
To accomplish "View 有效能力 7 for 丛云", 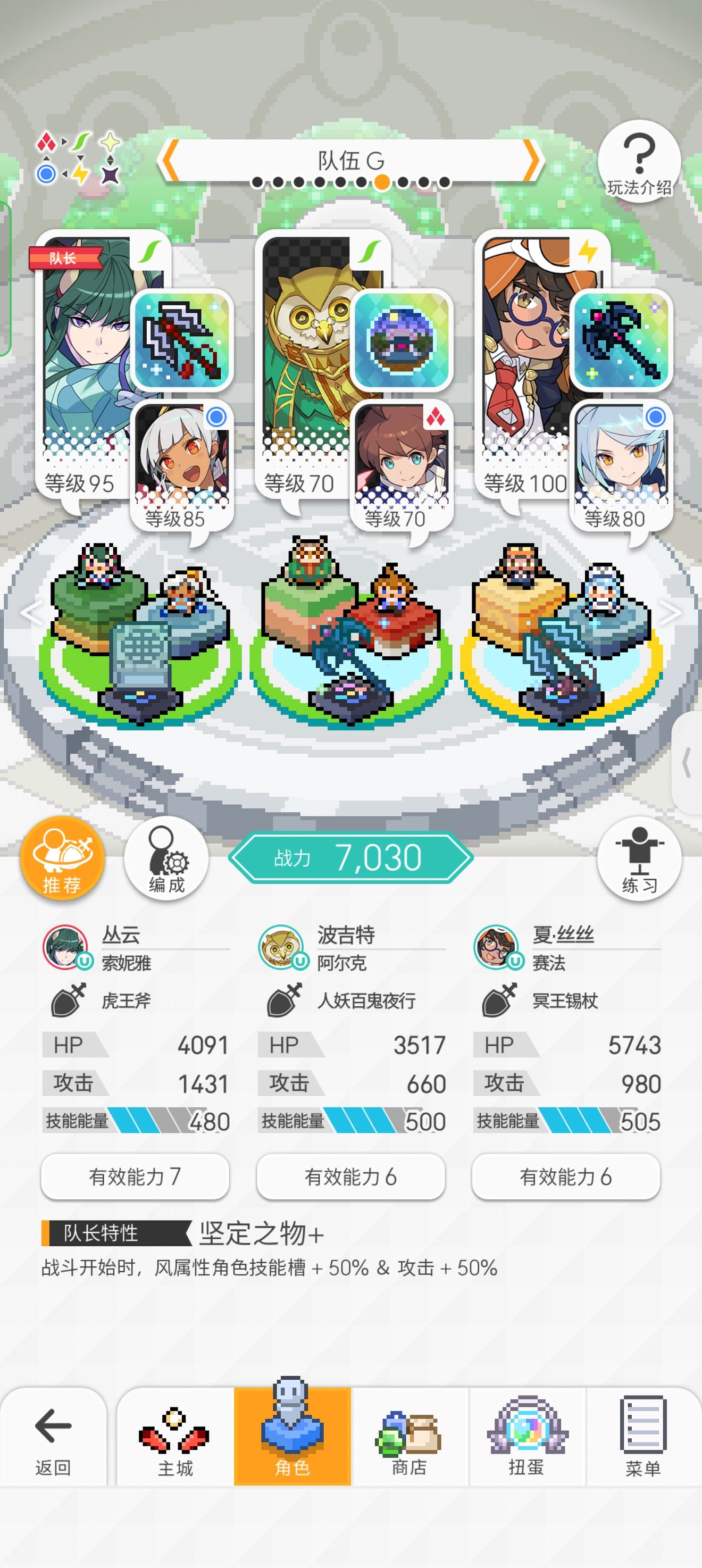I will (x=135, y=1177).
